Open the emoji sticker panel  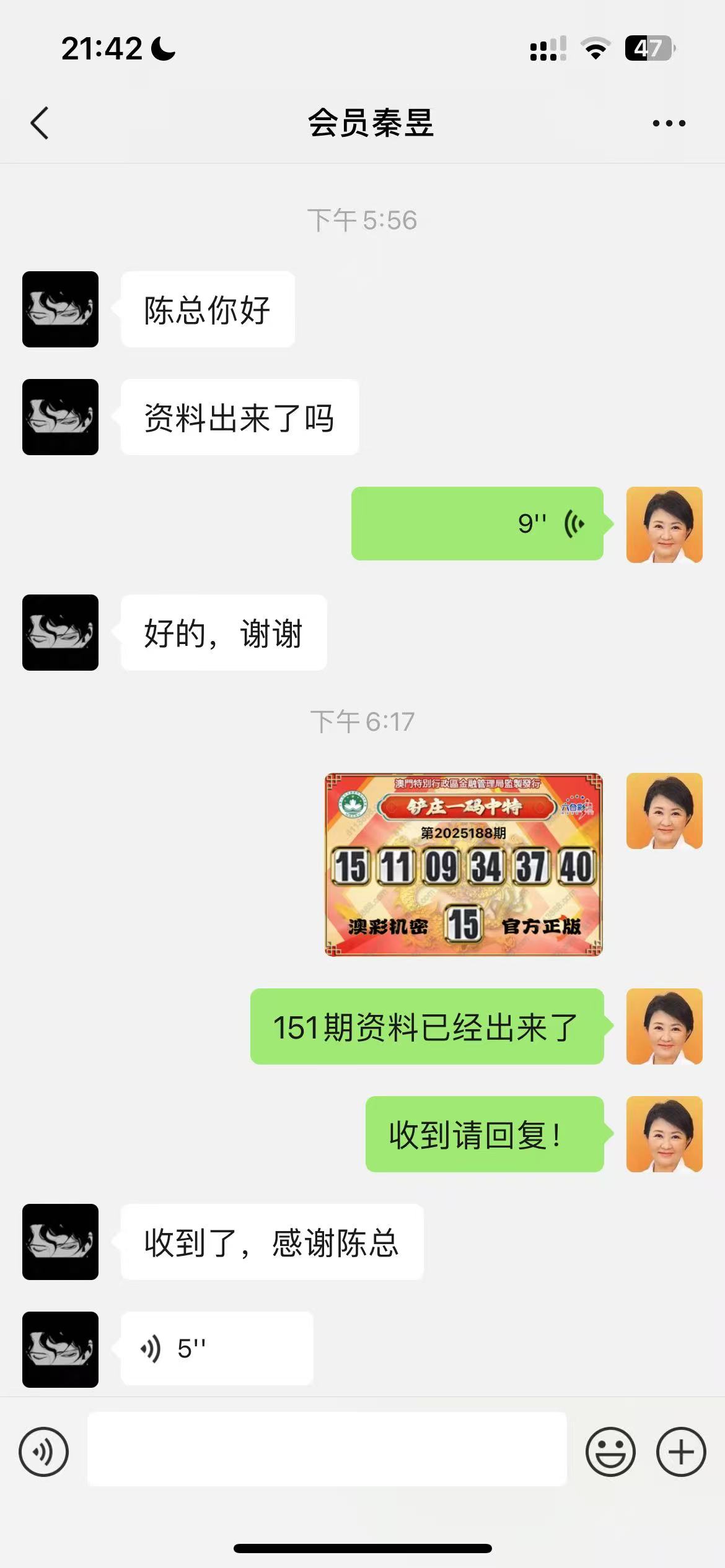point(610,1452)
